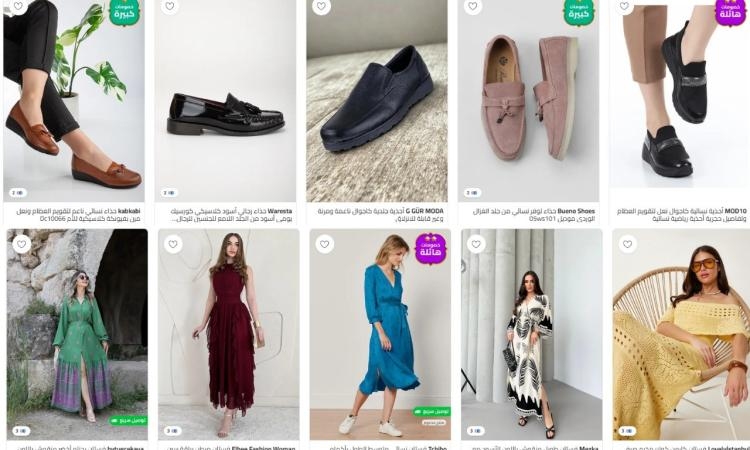Add the blue wrap dress to favorites

click(x=325, y=244)
